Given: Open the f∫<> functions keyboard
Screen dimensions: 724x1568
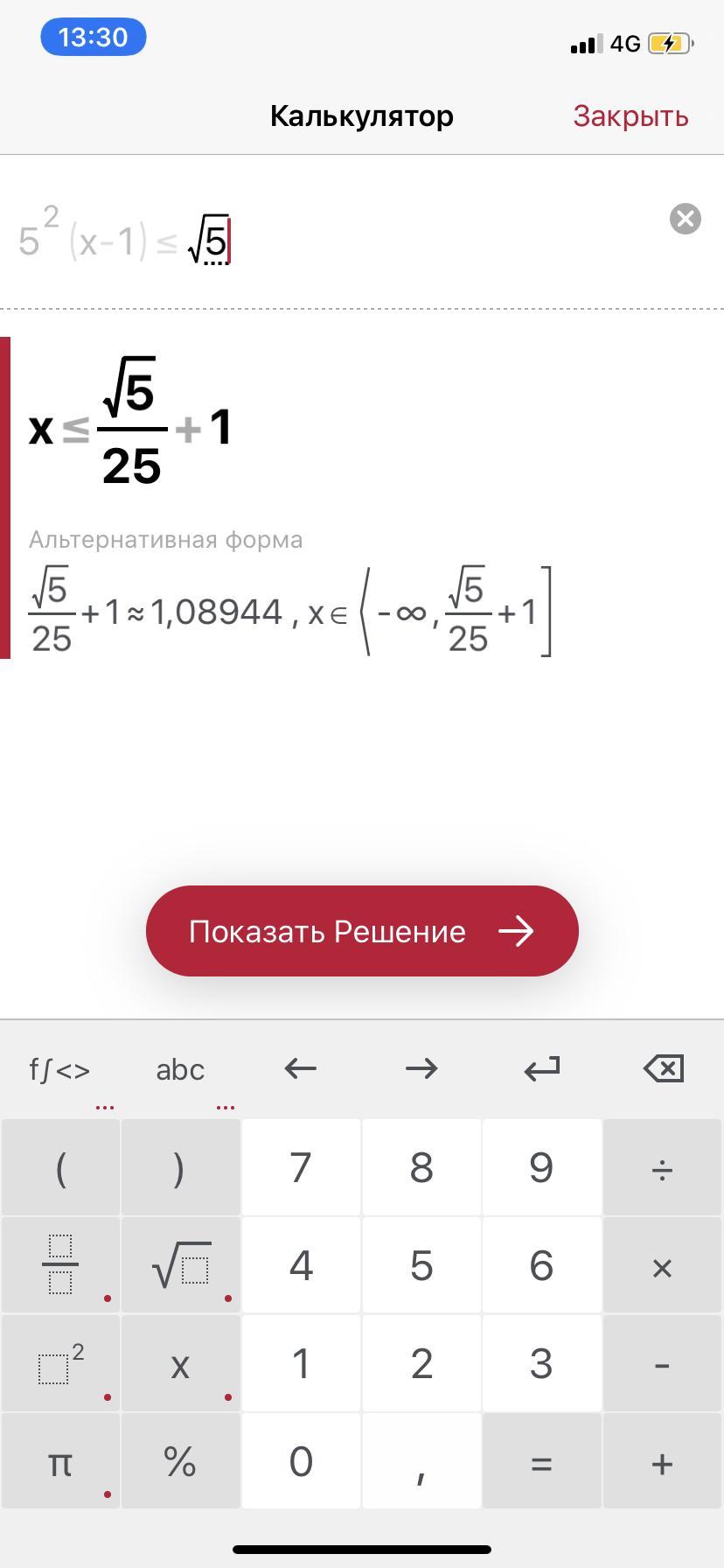Looking at the screenshot, I should pos(60,1069).
